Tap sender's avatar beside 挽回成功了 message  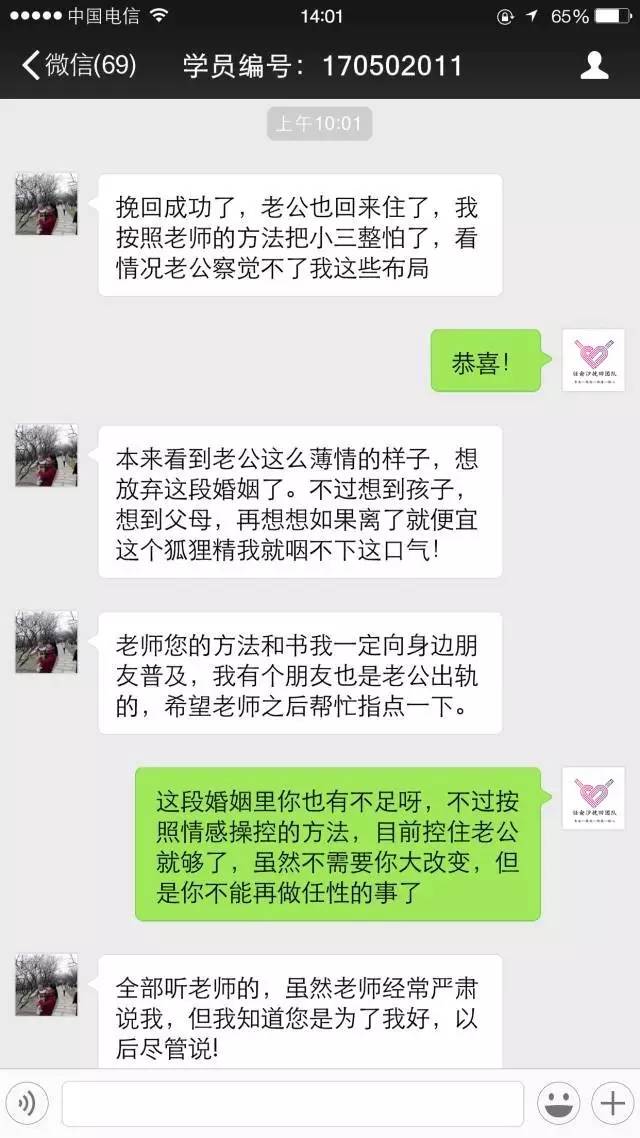(46, 204)
